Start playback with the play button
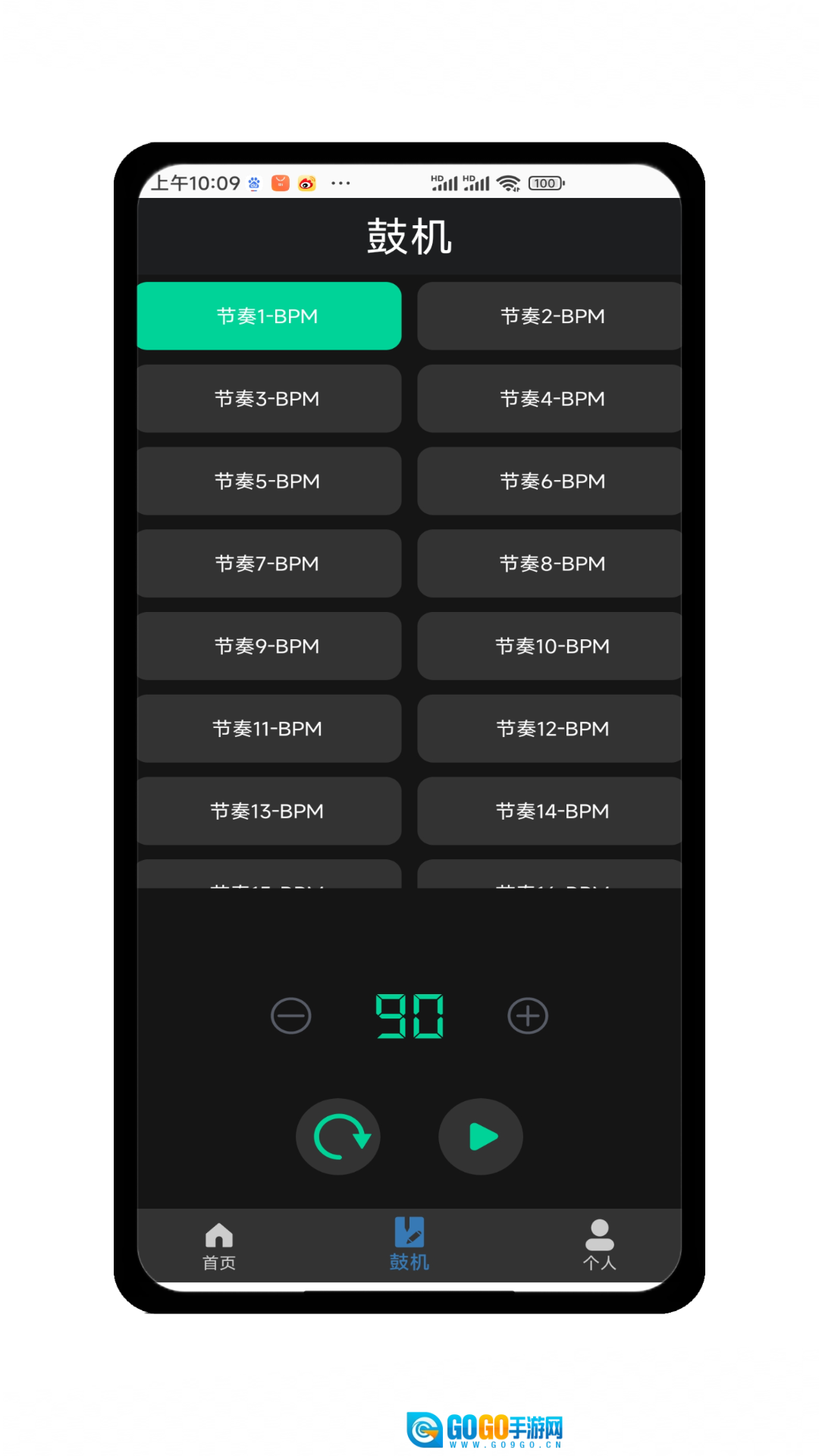 [x=481, y=1137]
